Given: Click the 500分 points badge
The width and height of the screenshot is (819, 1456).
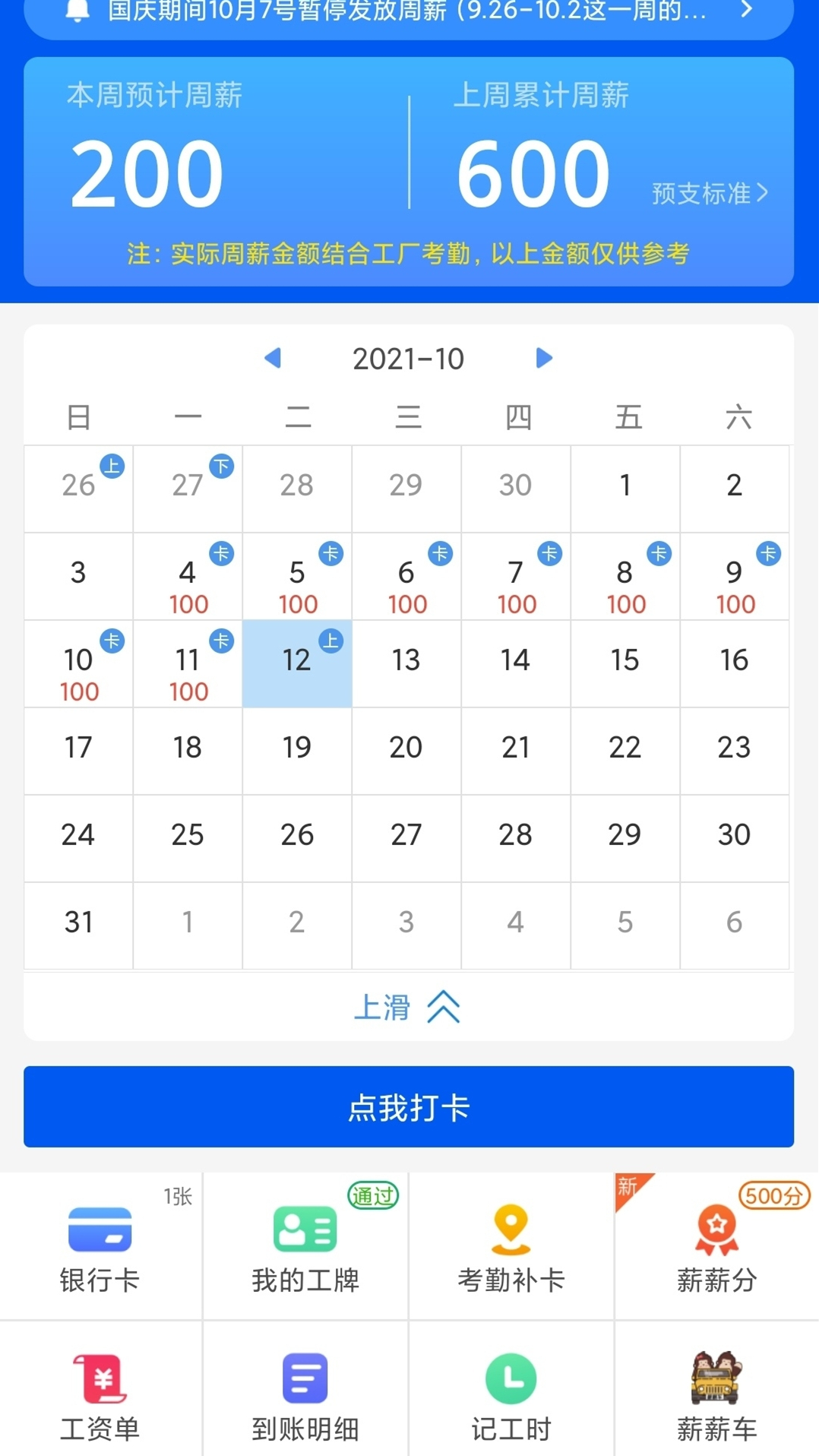Looking at the screenshot, I should pos(774,1195).
